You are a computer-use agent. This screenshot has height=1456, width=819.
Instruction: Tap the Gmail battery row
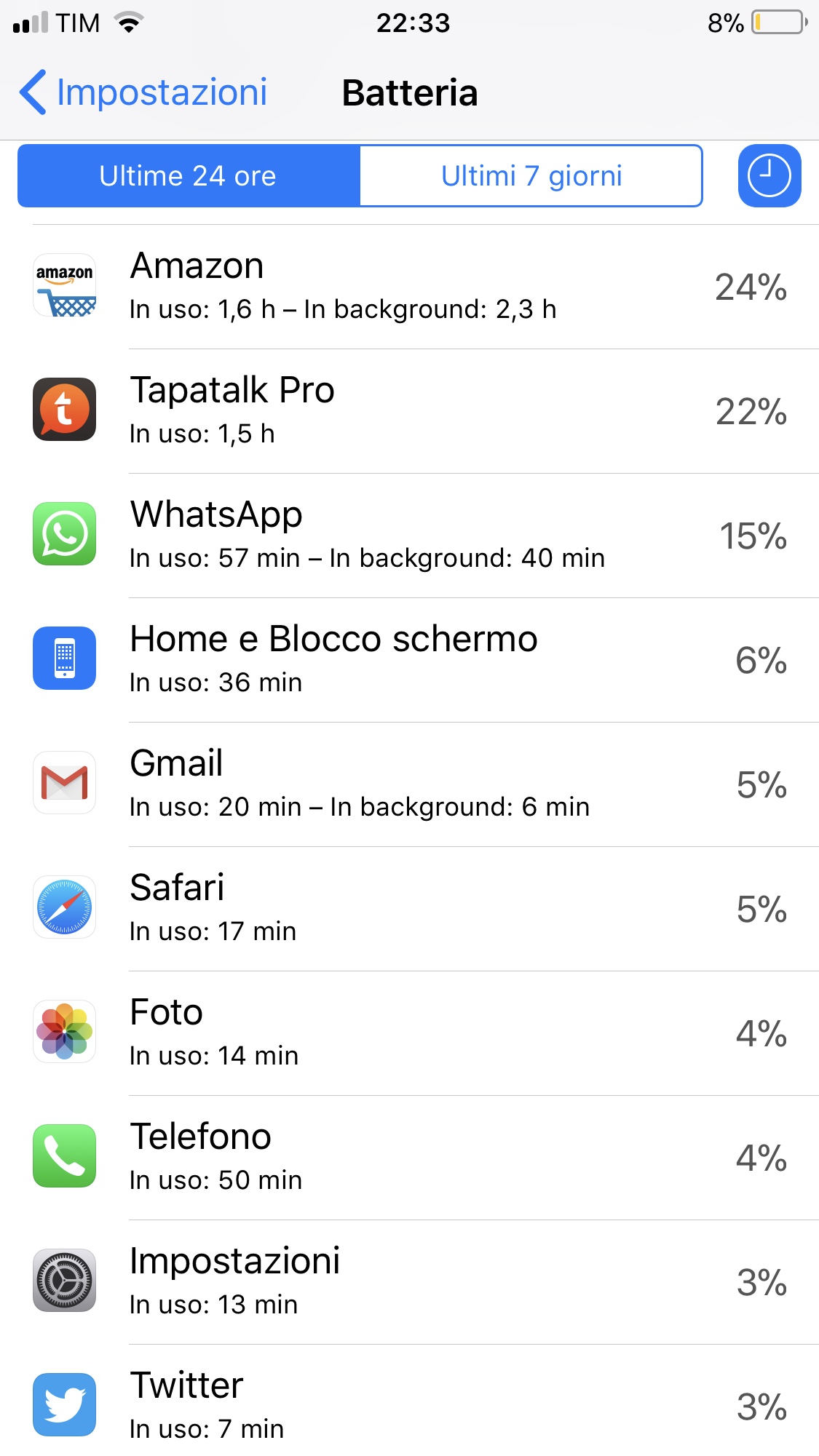[409, 785]
